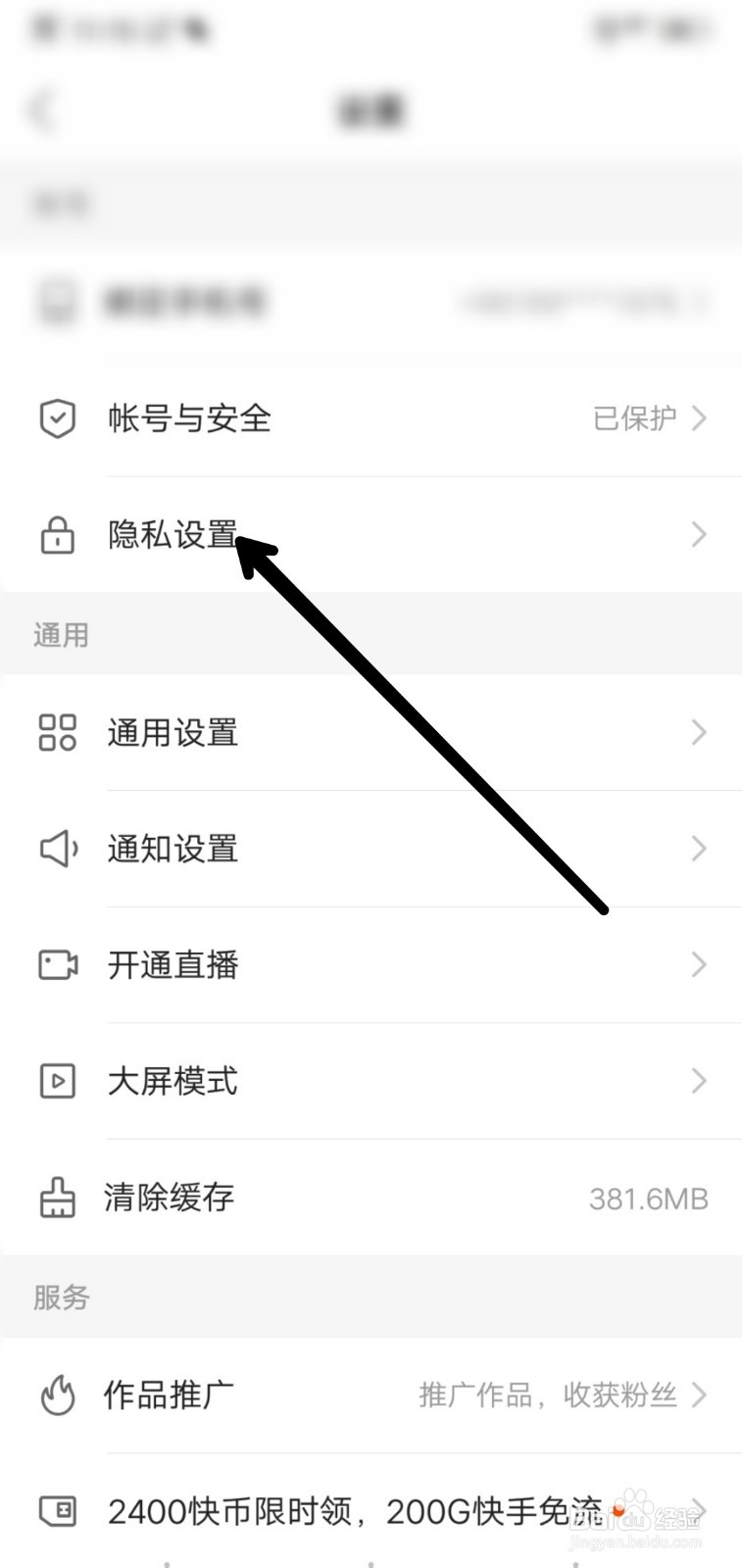The width and height of the screenshot is (742, 1568).
Task: Click the padlock icon beside 隐私设置
Action: click(57, 536)
